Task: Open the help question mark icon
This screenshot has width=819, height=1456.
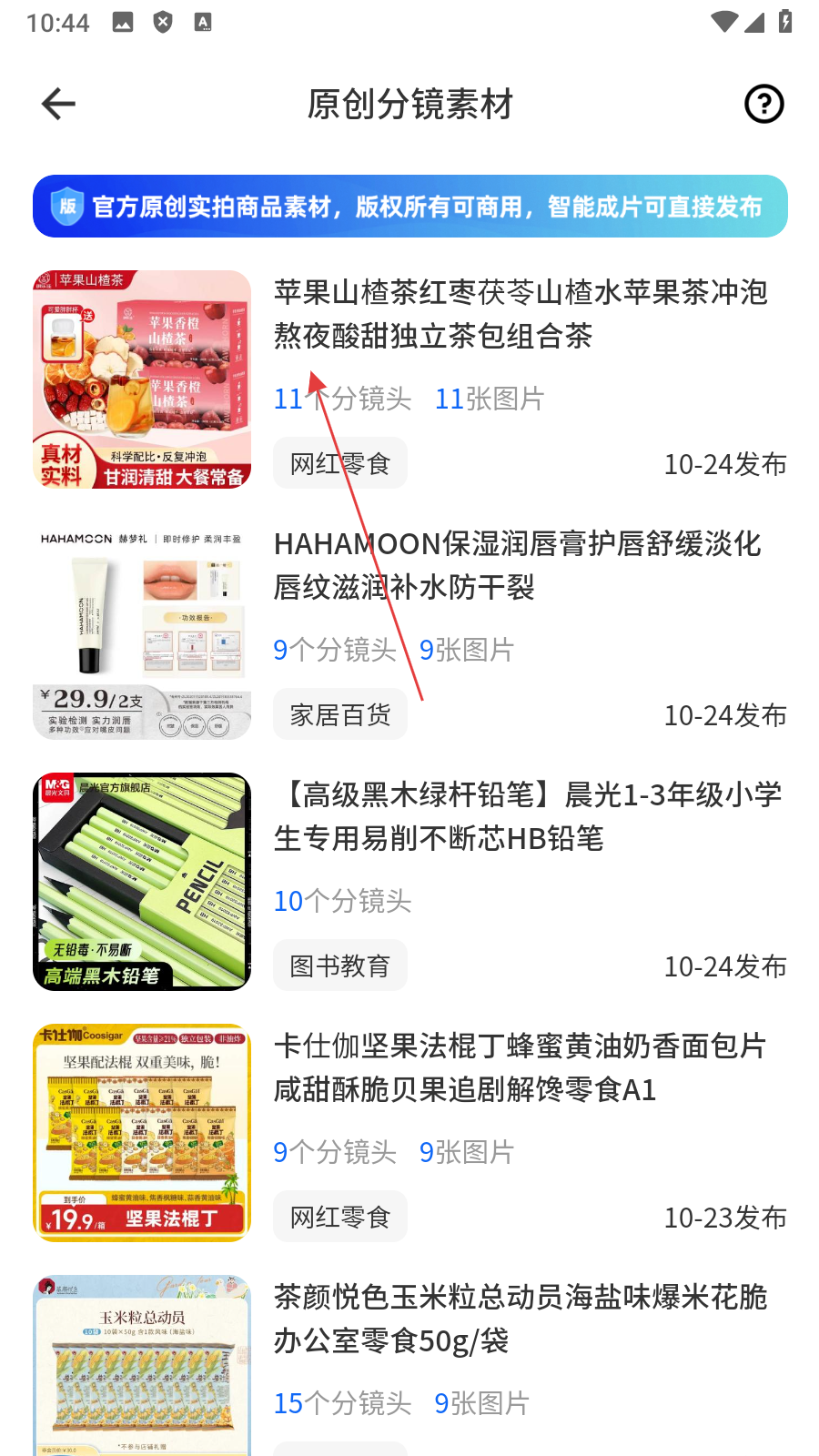Action: pyautogui.click(x=763, y=104)
